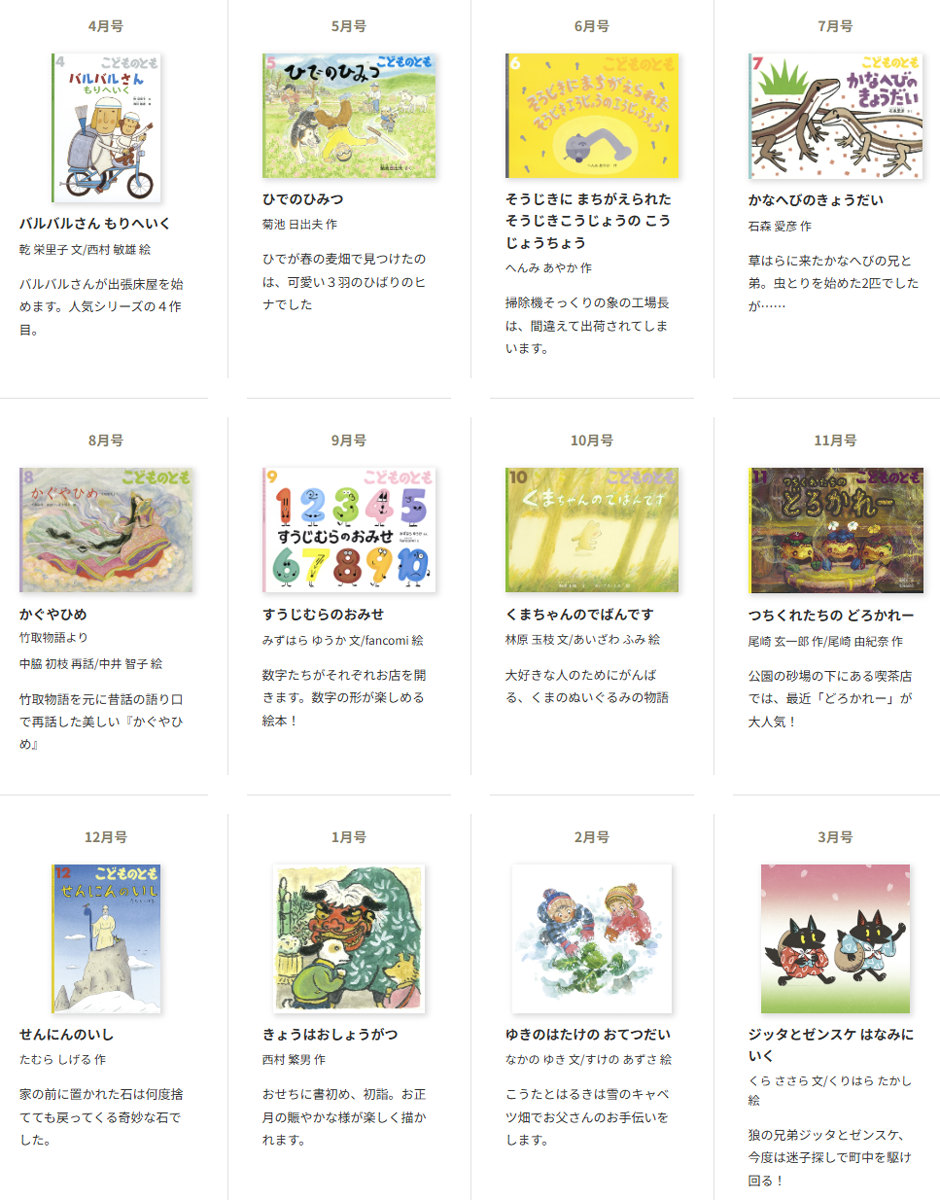Open すうじむらのおみせ book details
940x1200 pixels.
click(348, 530)
